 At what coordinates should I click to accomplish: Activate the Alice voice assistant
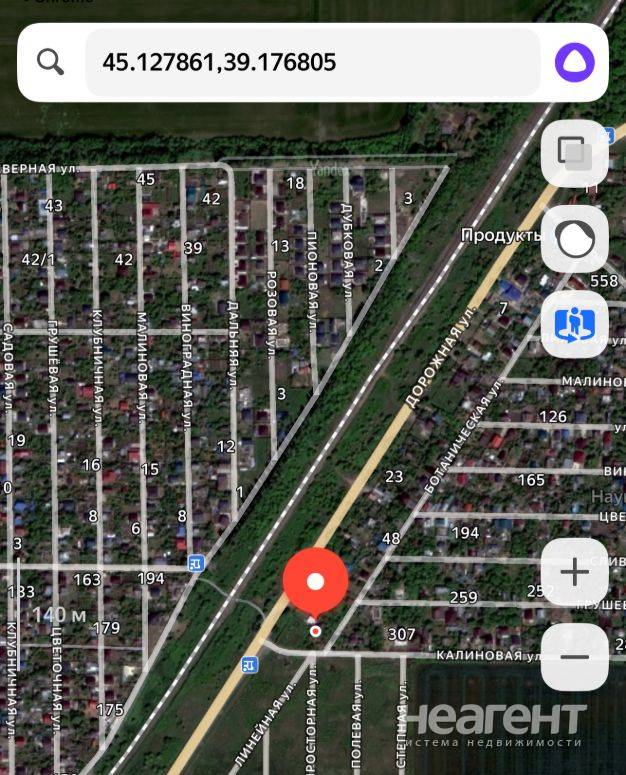pyautogui.click(x=574, y=62)
